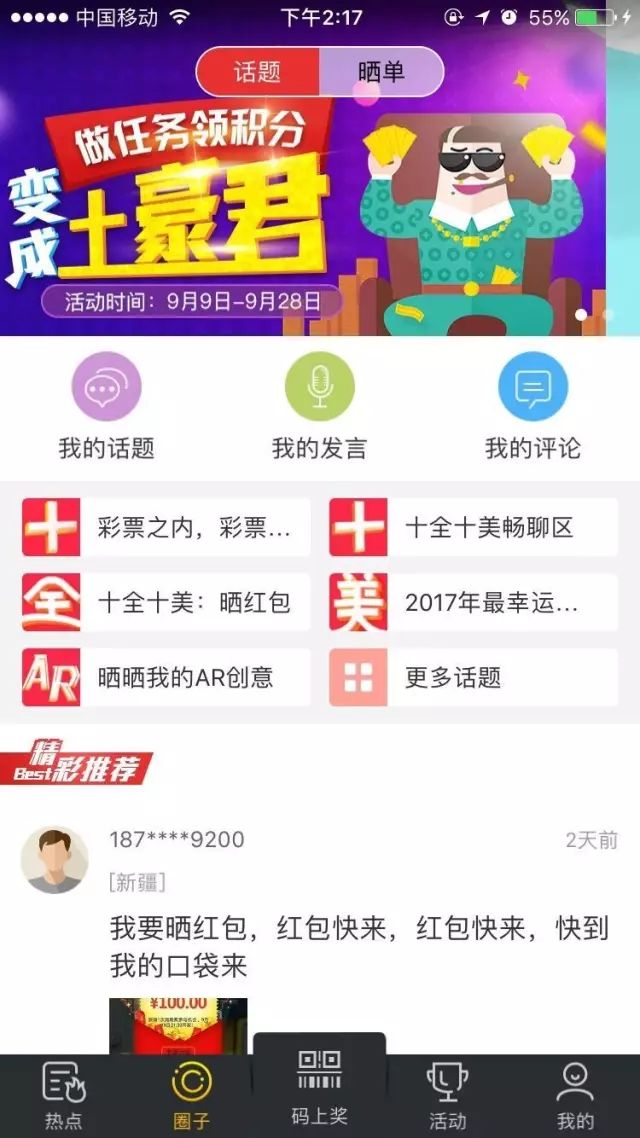The width and height of the screenshot is (640, 1138).
Task: Open 我的评论
Action: point(533,406)
